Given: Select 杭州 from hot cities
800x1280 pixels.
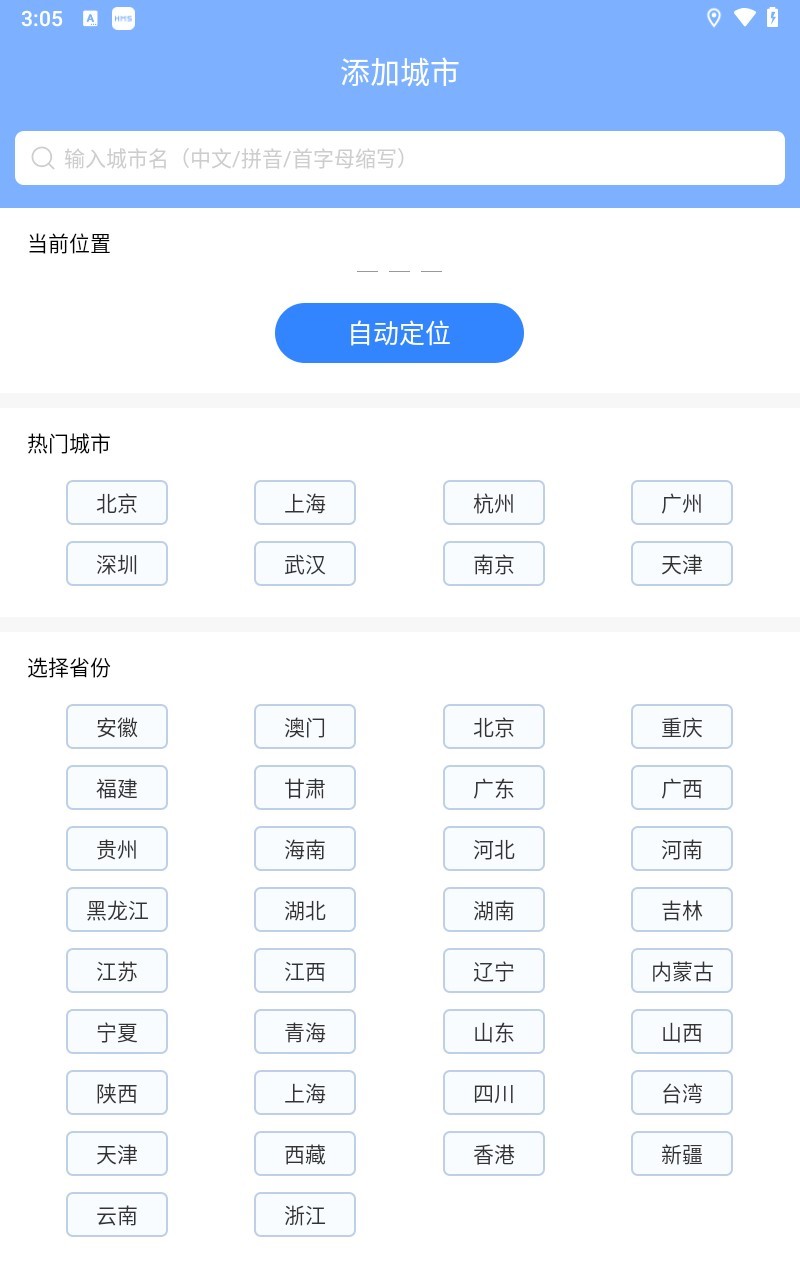Looking at the screenshot, I should (x=494, y=503).
